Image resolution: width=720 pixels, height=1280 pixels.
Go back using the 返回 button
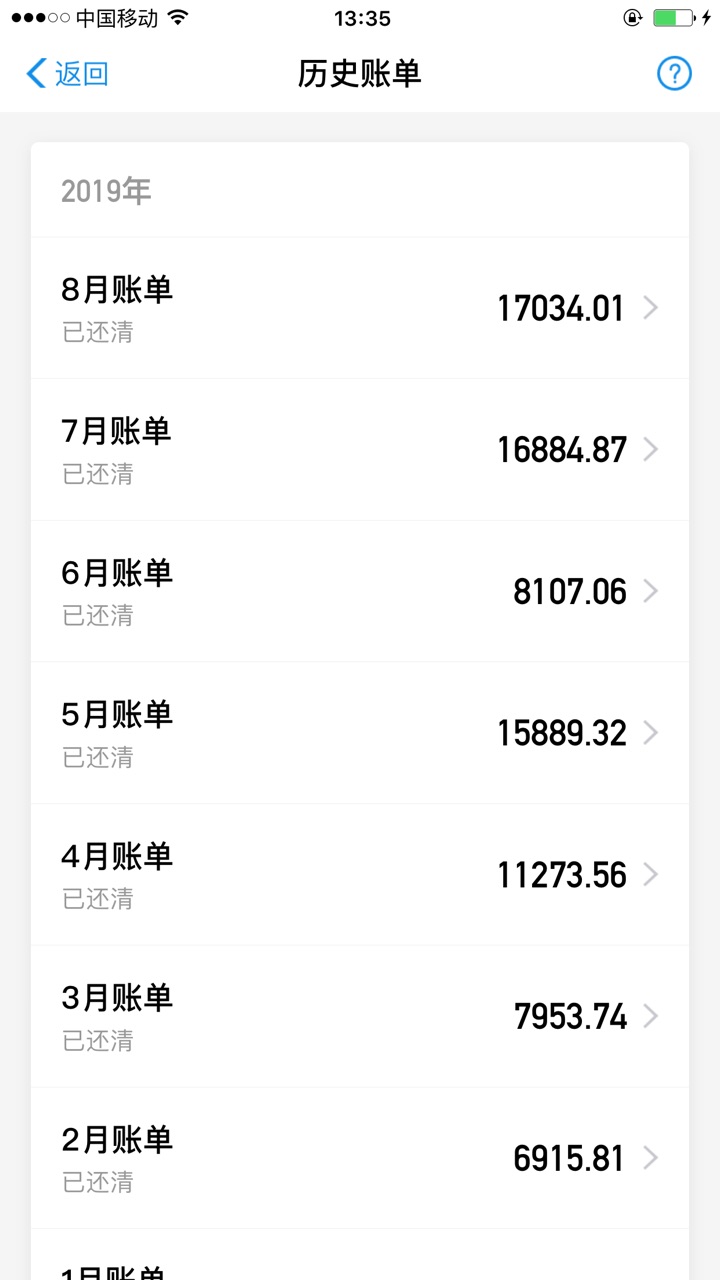[x=67, y=73]
